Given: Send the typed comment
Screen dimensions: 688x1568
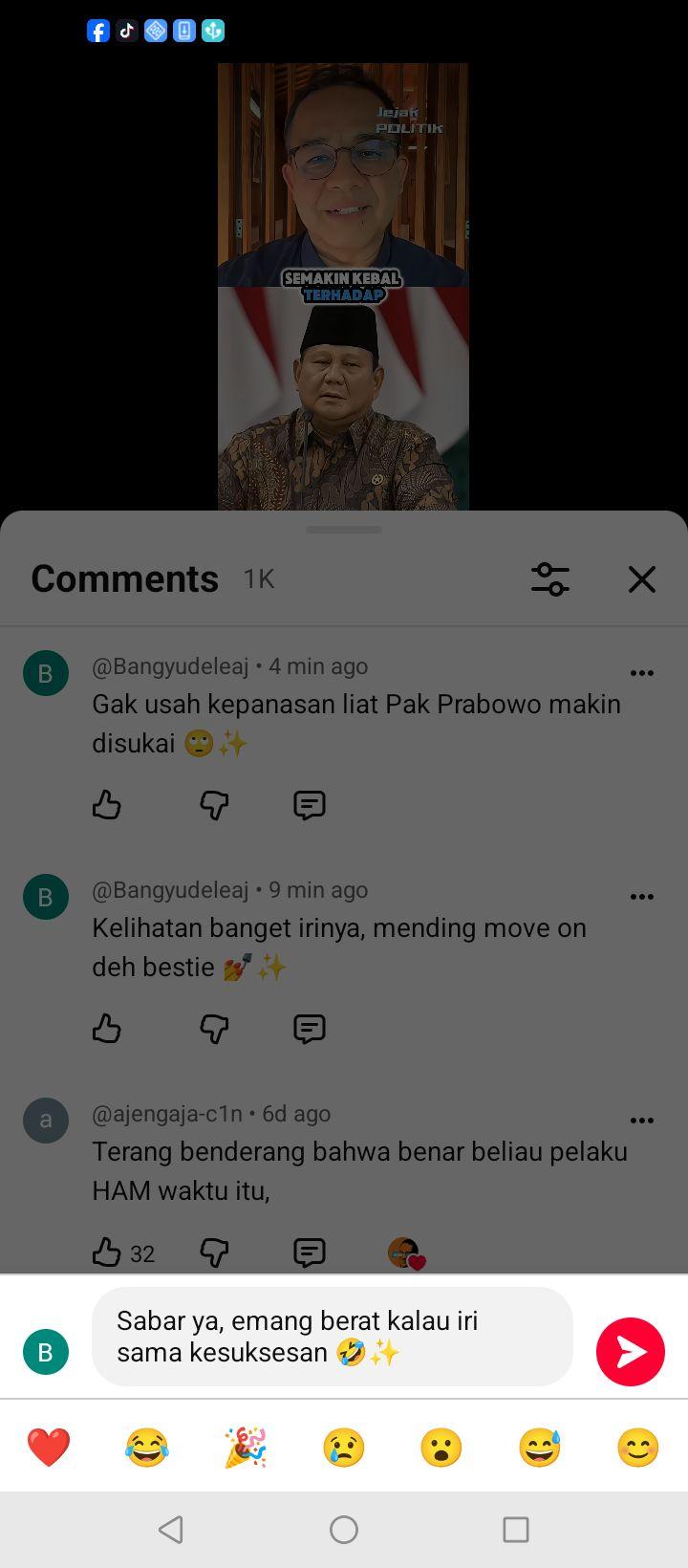Looking at the screenshot, I should point(631,1351).
